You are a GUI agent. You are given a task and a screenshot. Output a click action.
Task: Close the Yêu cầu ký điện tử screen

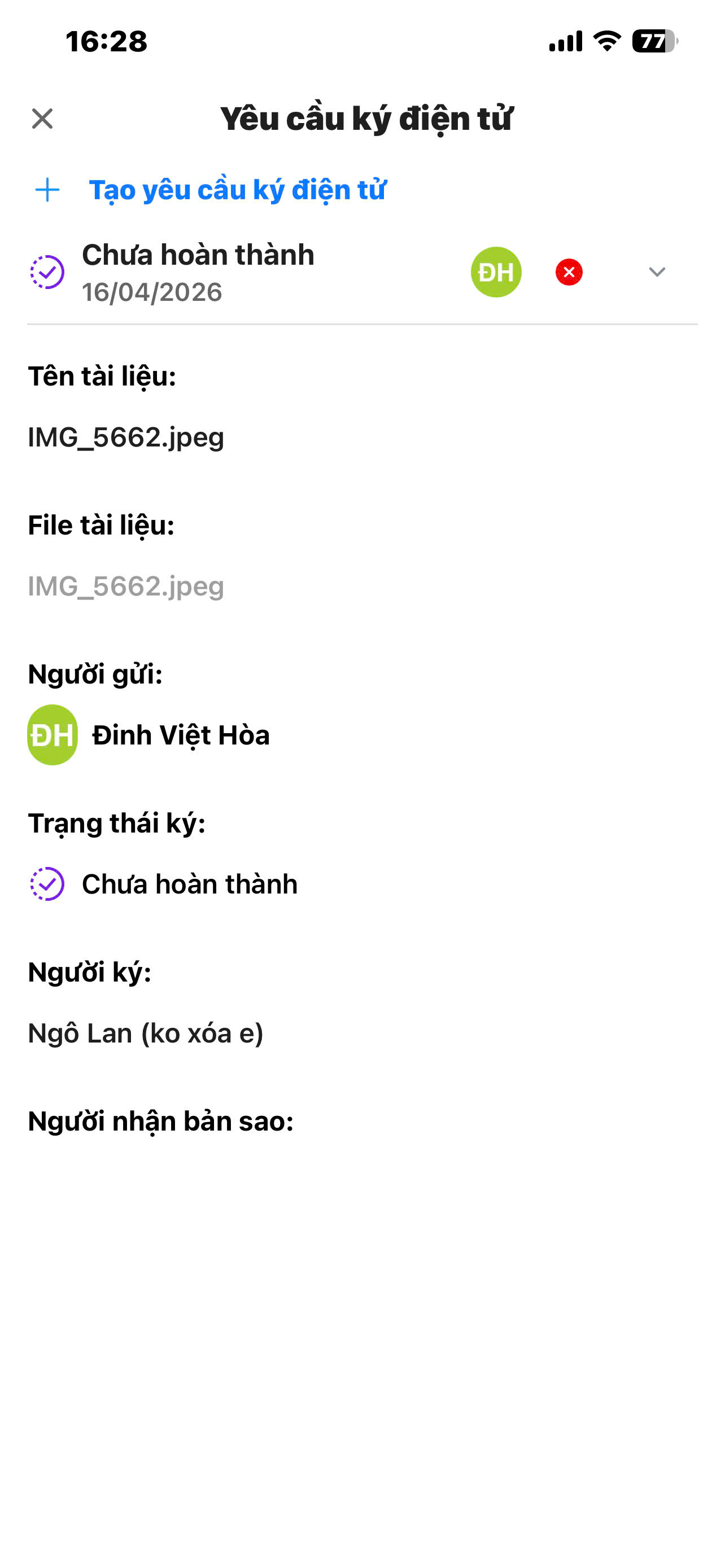coord(42,119)
